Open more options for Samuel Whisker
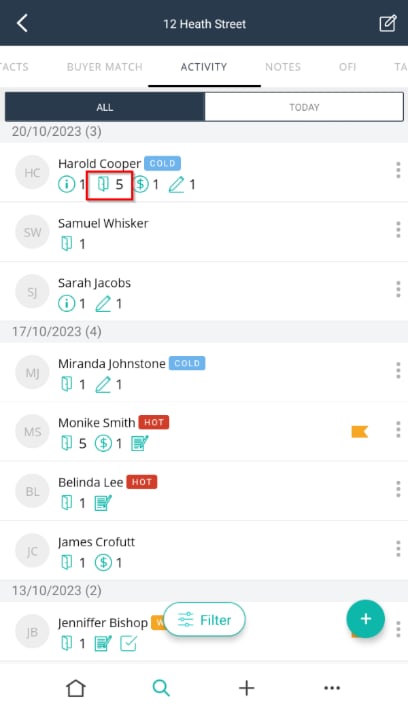 click(398, 230)
